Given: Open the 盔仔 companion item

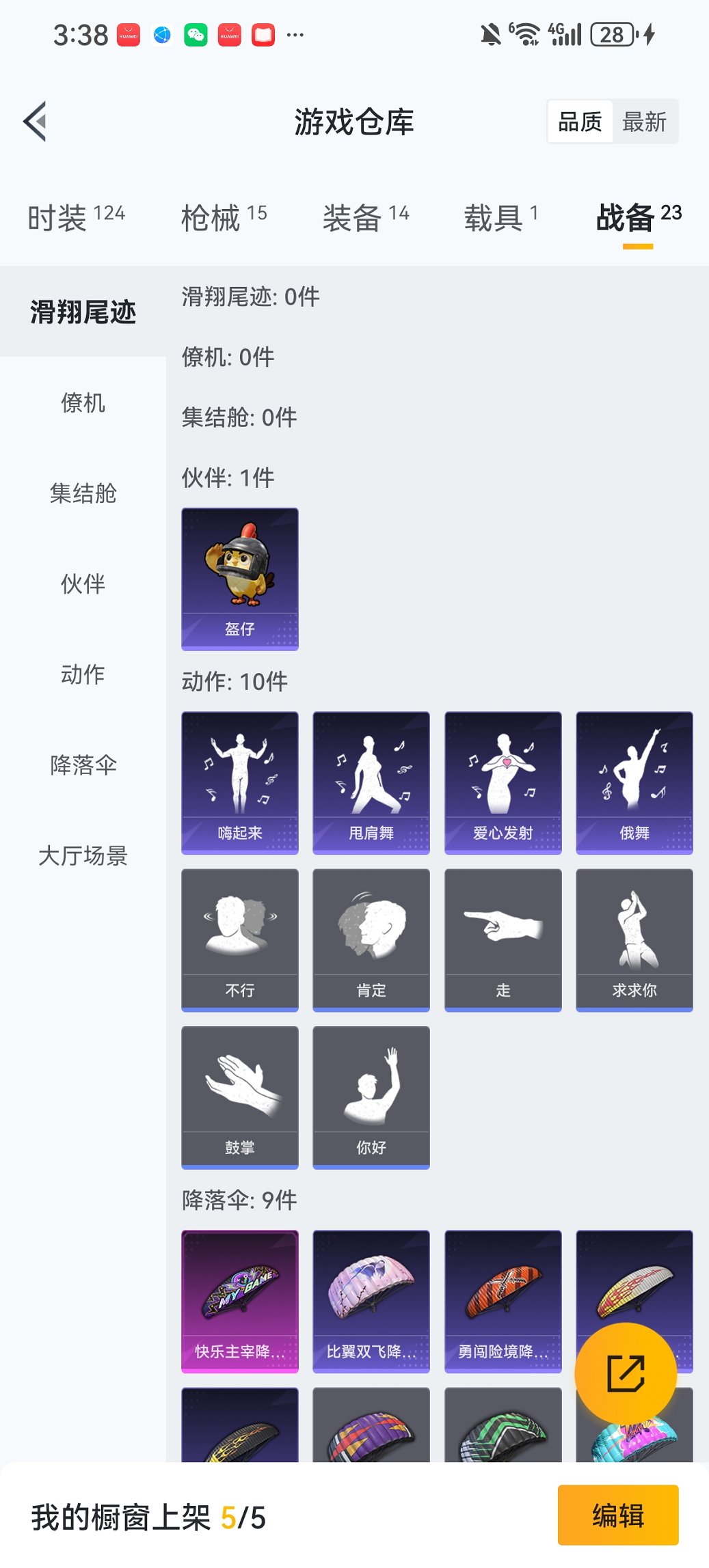Looking at the screenshot, I should (x=240, y=578).
